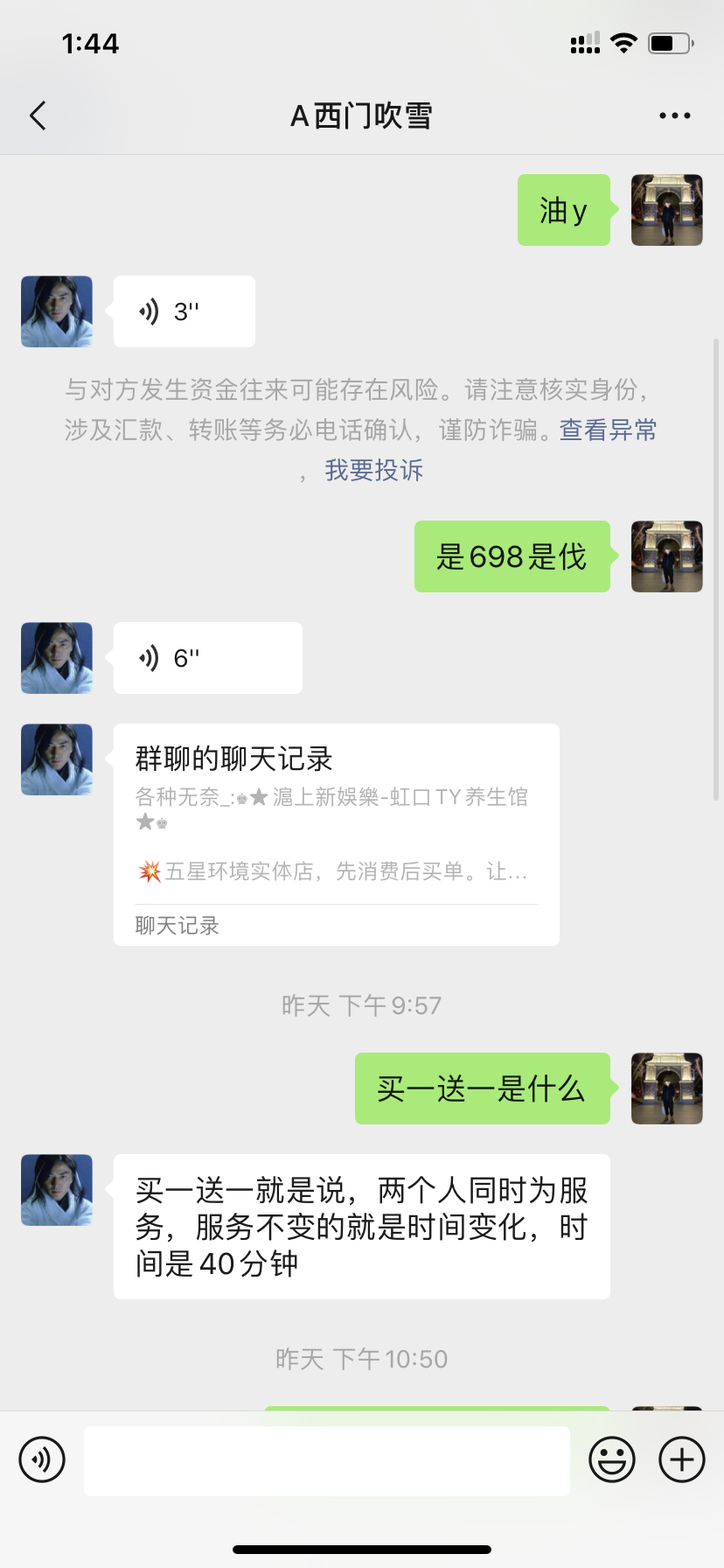Play the 6-second voice message
Image resolution: width=724 pixels, height=1568 pixels.
coord(207,658)
